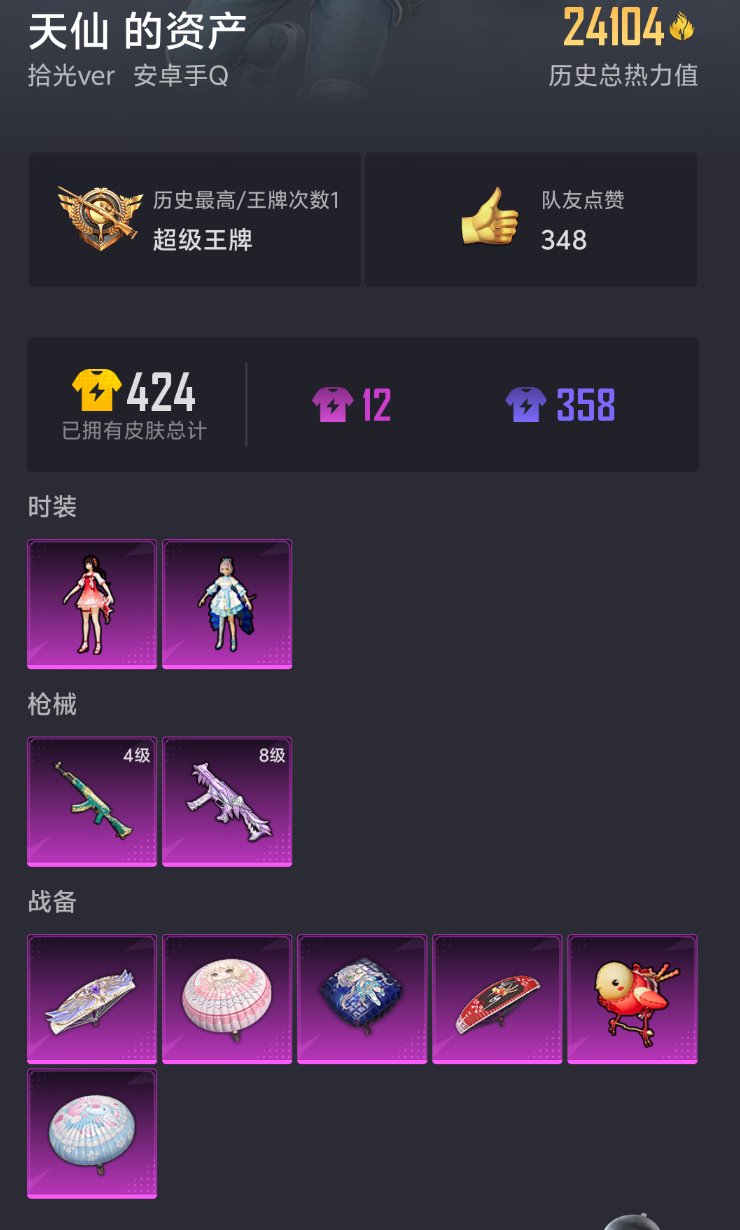This screenshot has width=740, height=1230.
Task: Open the pink anime girl parachute
Action: point(227,999)
